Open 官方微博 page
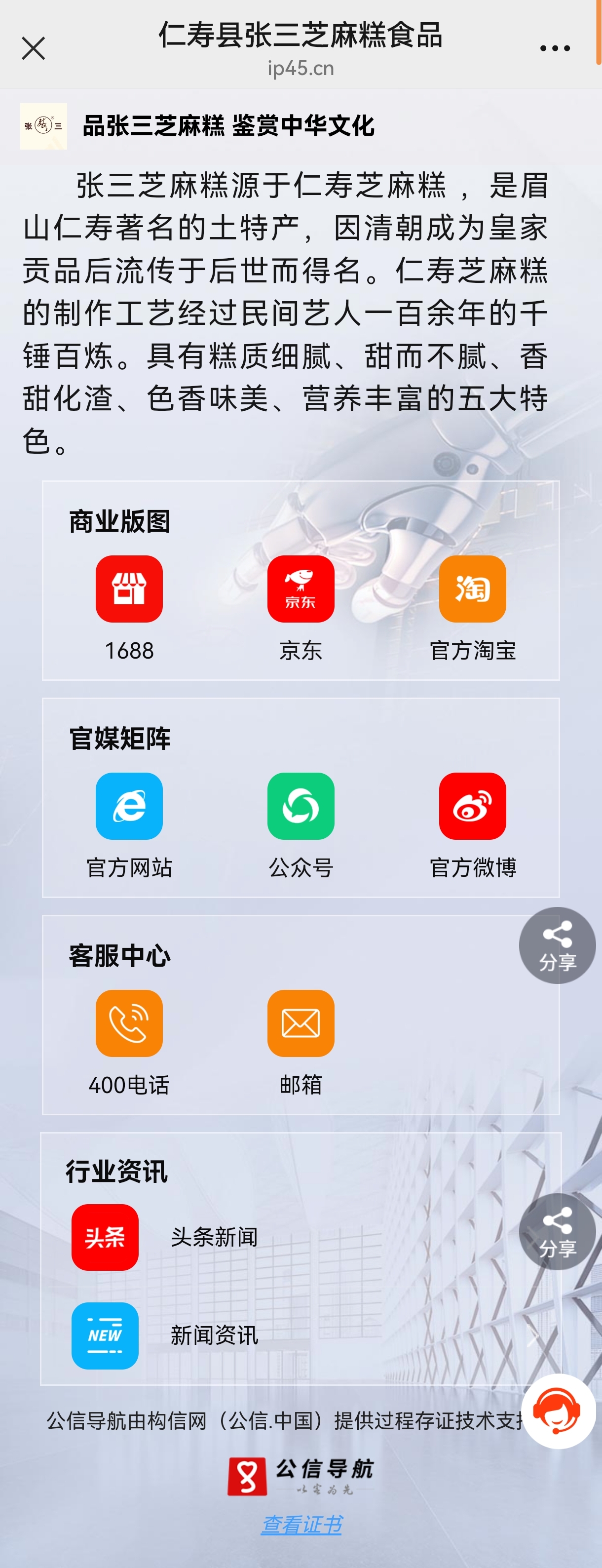Image resolution: width=602 pixels, height=1568 pixels. coord(473,806)
